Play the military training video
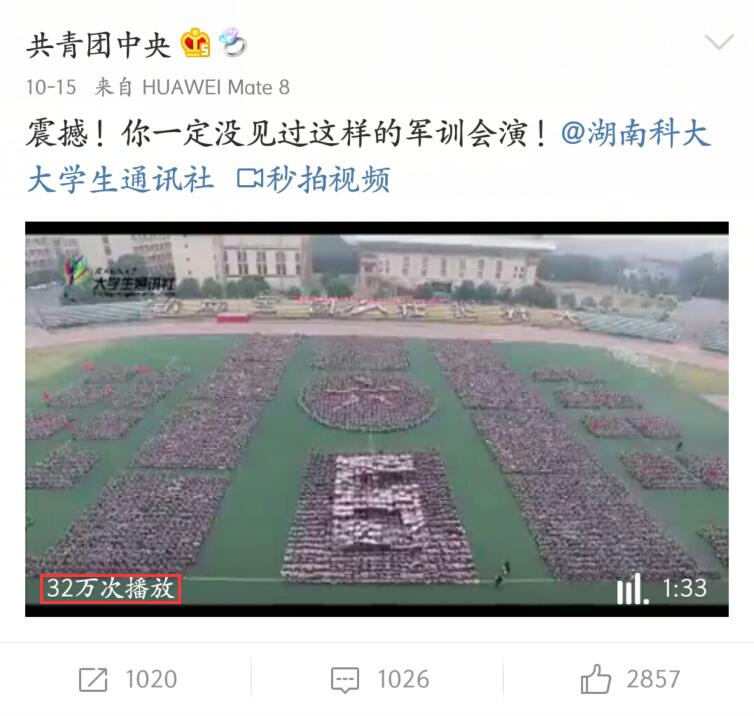This screenshot has width=754, height=716. point(377,418)
